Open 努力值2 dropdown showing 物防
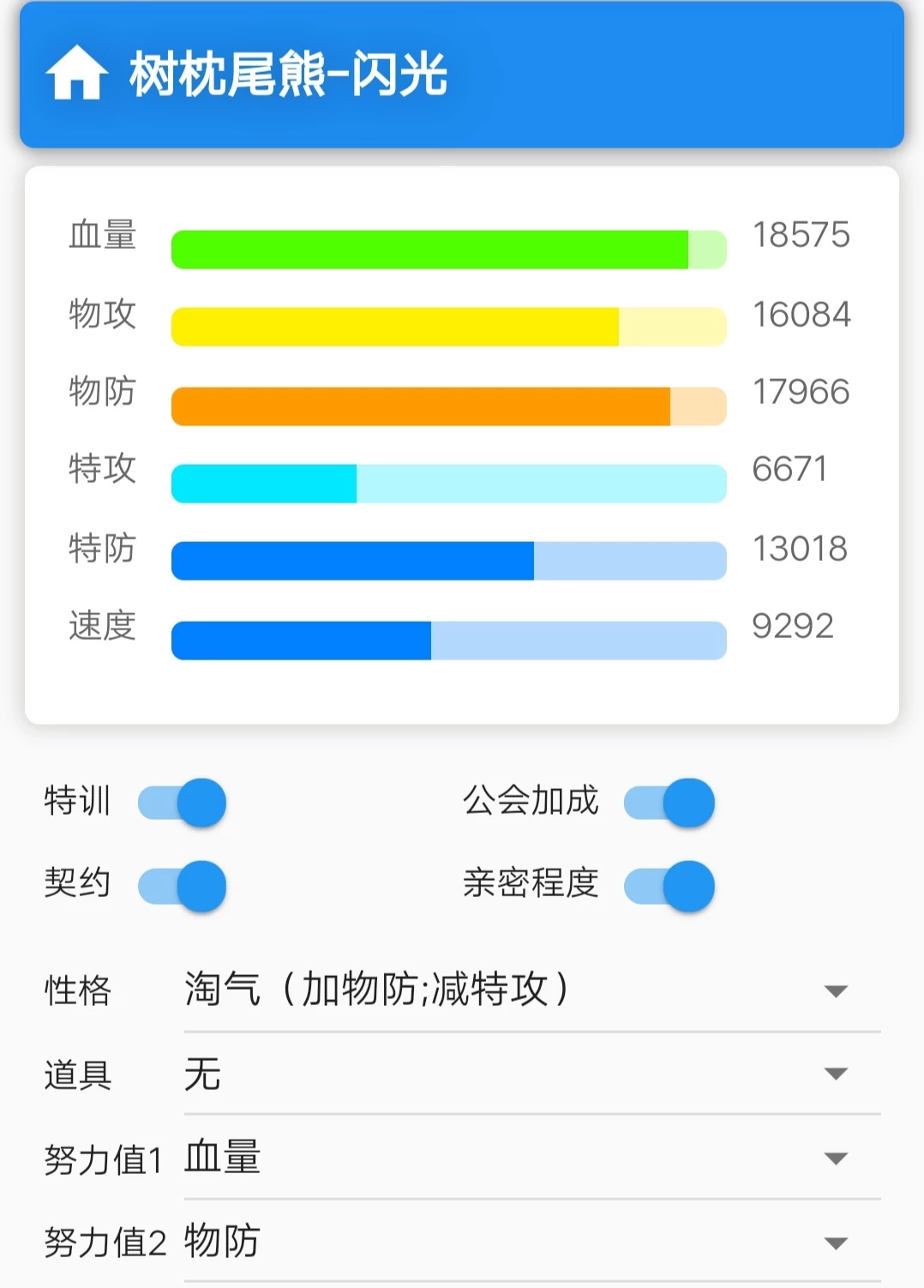The height and width of the screenshot is (1288, 924). tap(531, 1242)
